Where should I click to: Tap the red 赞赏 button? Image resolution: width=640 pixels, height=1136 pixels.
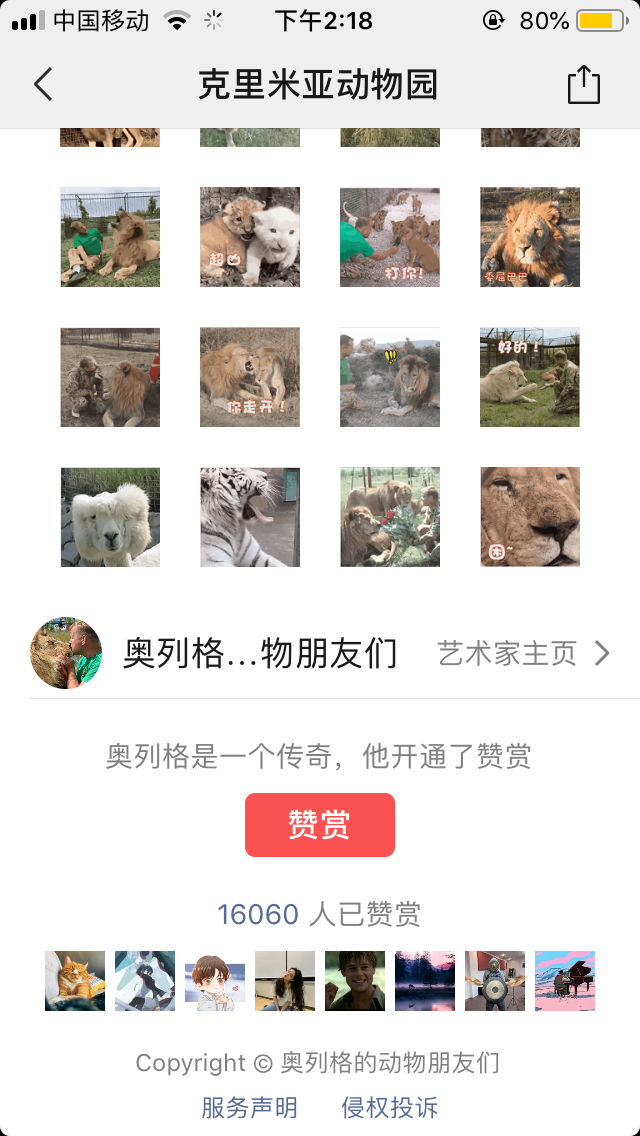click(x=320, y=825)
